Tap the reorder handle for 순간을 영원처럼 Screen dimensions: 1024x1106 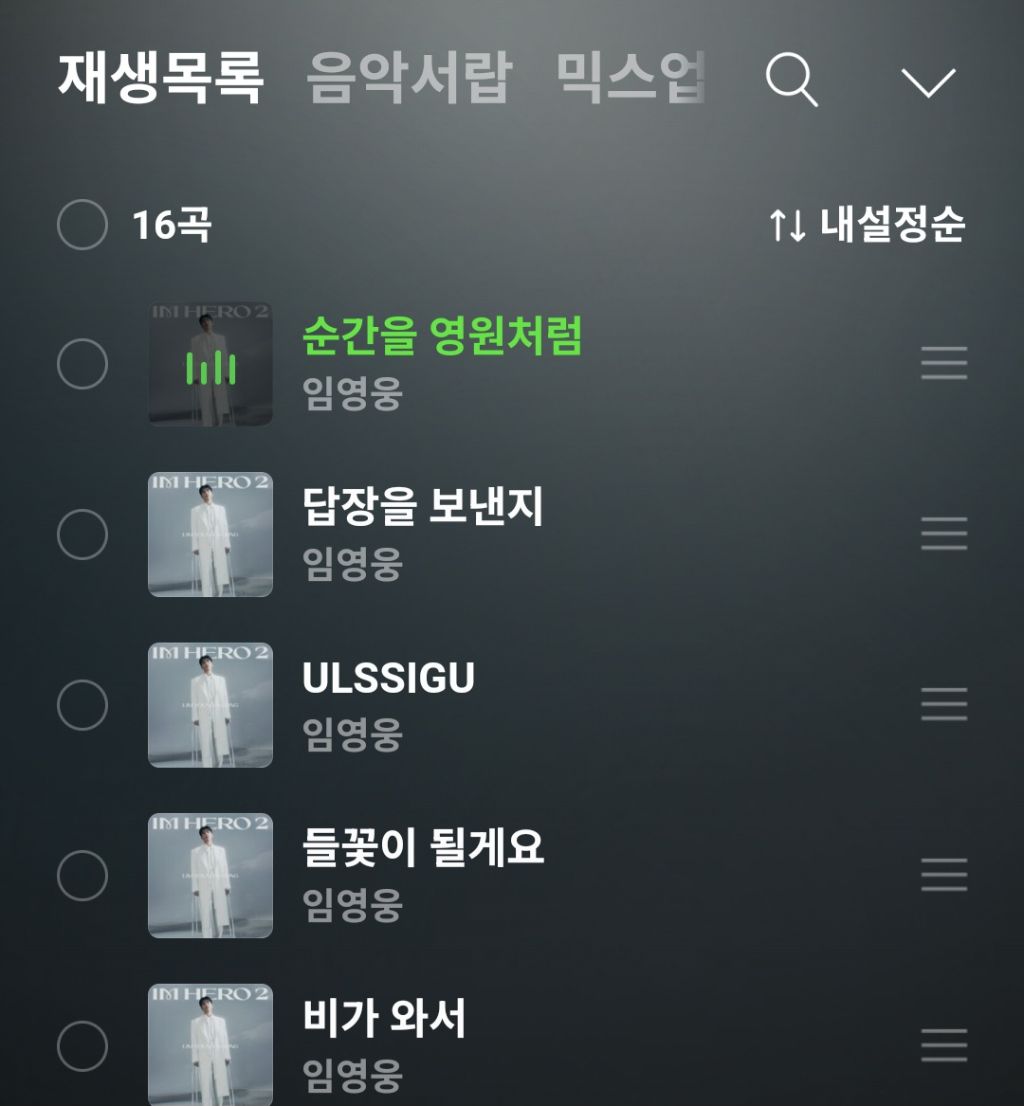(944, 363)
